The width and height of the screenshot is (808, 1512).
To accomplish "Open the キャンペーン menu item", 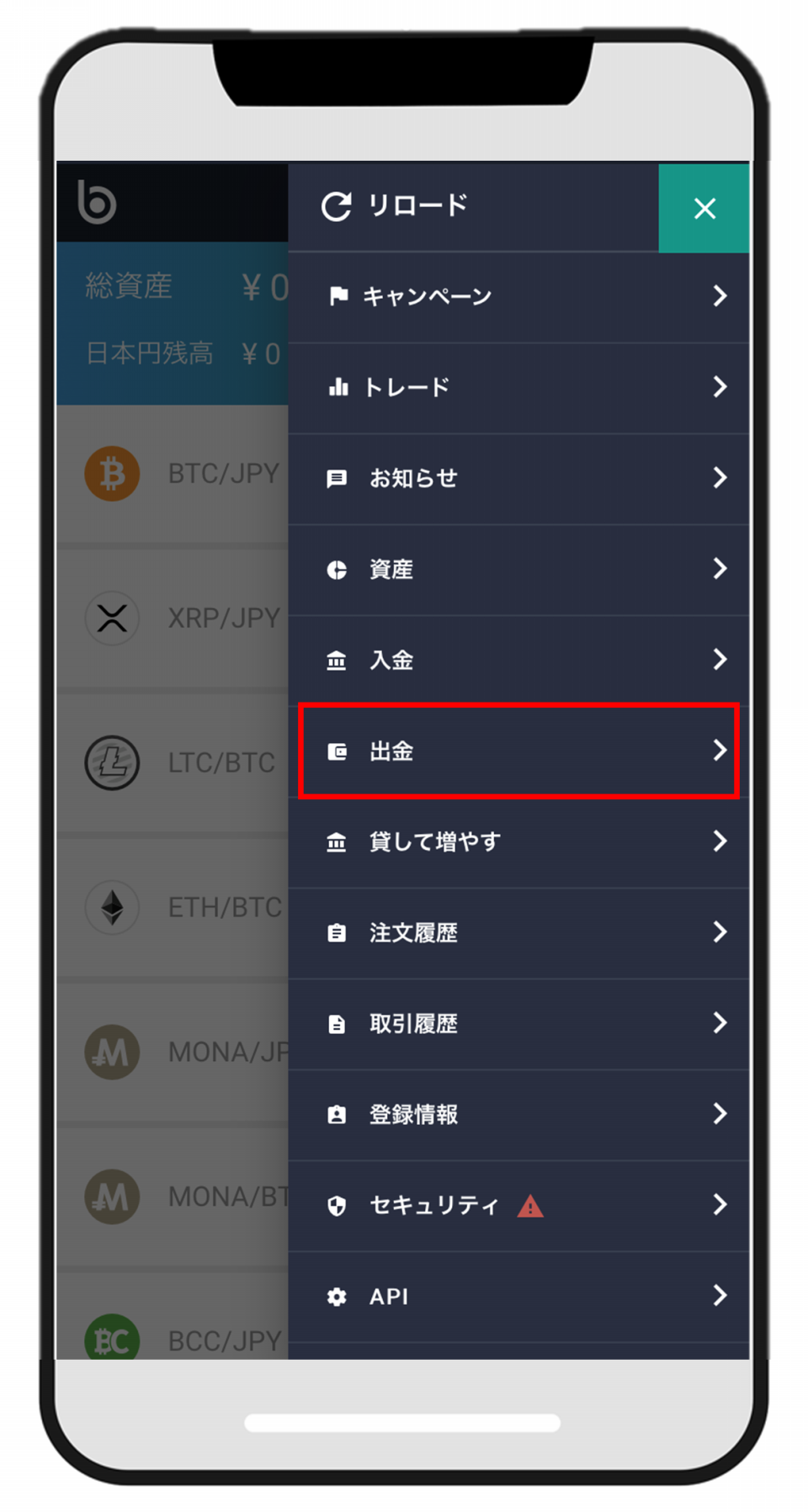I will [518, 297].
